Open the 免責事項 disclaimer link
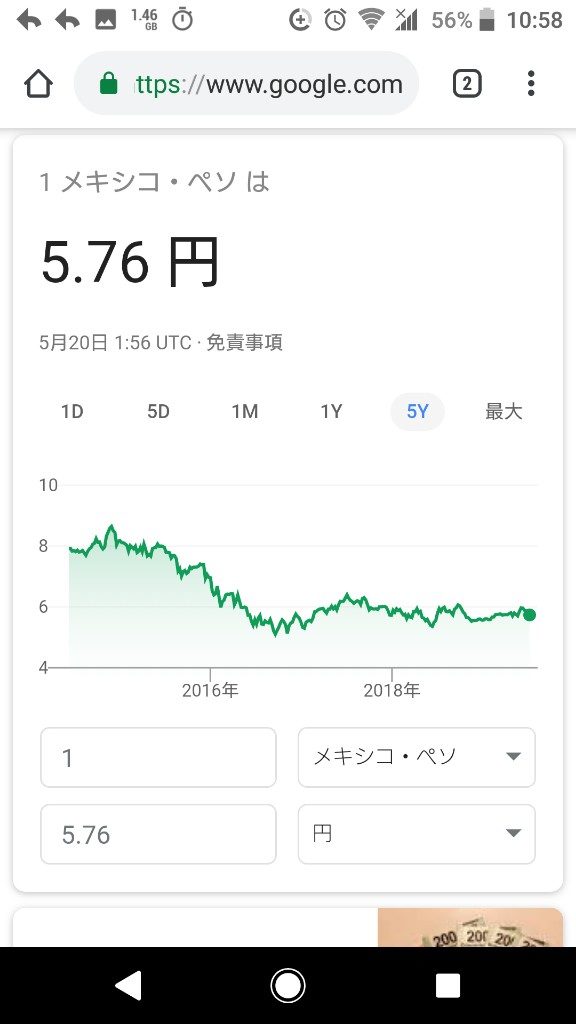 click(x=244, y=343)
